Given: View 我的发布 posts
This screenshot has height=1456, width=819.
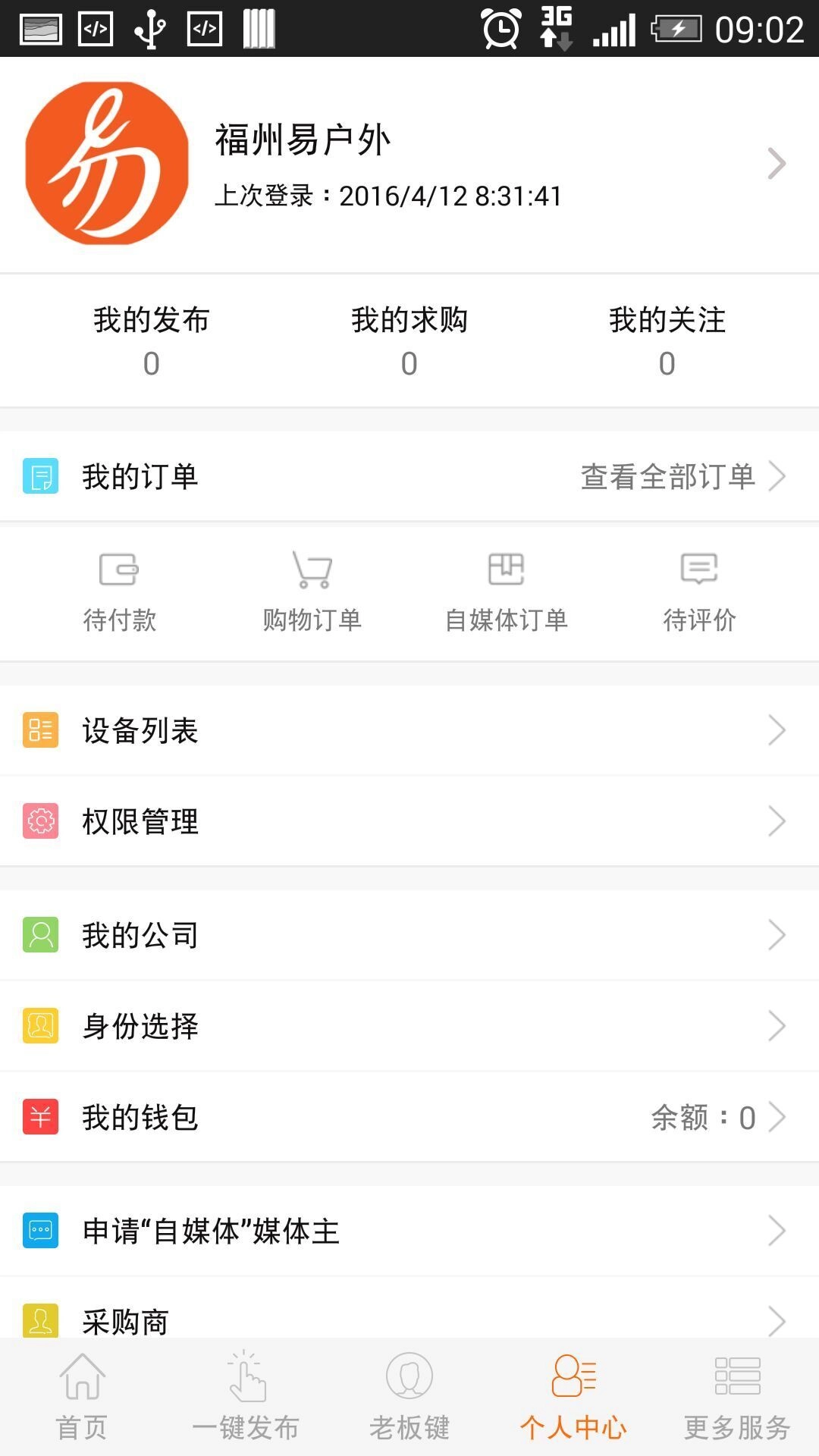Looking at the screenshot, I should click(x=152, y=340).
